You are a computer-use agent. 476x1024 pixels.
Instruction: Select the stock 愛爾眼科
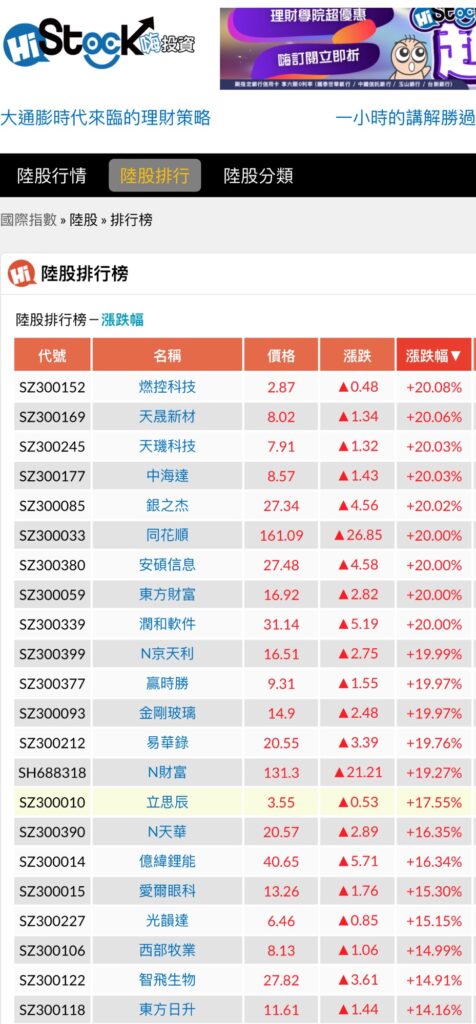click(167, 891)
